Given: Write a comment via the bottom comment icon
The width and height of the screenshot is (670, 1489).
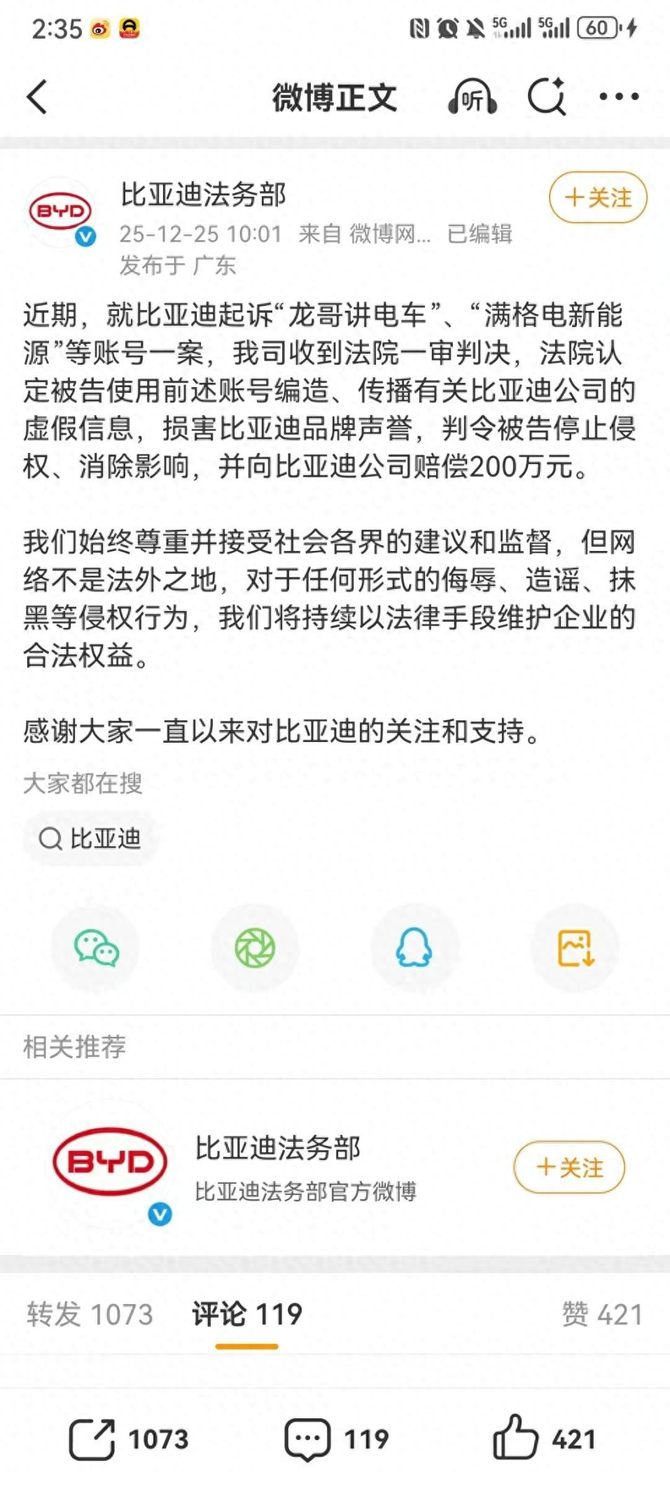Looking at the screenshot, I should click(x=307, y=1440).
